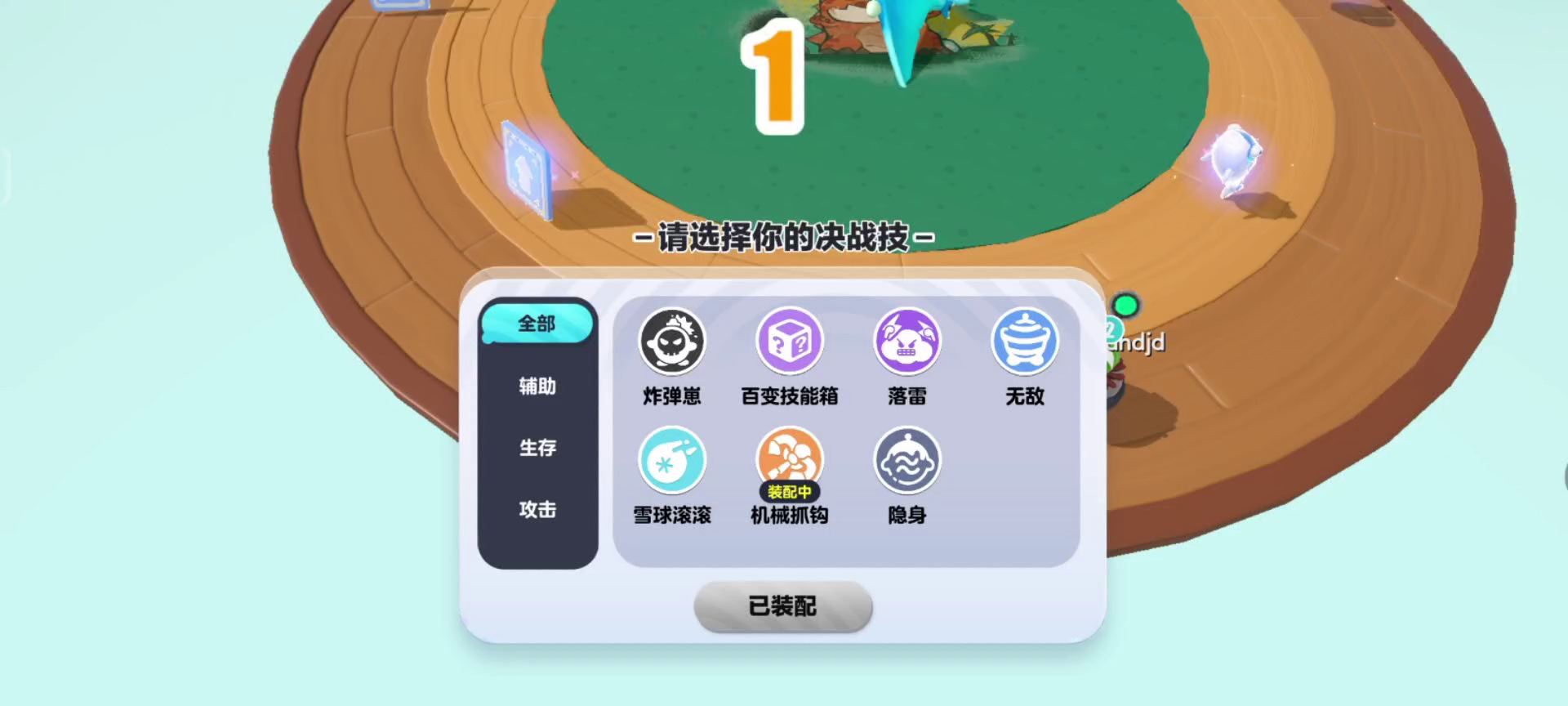Choose the 百变技能箱 skill
Screen dimensions: 1568x706
[789, 342]
